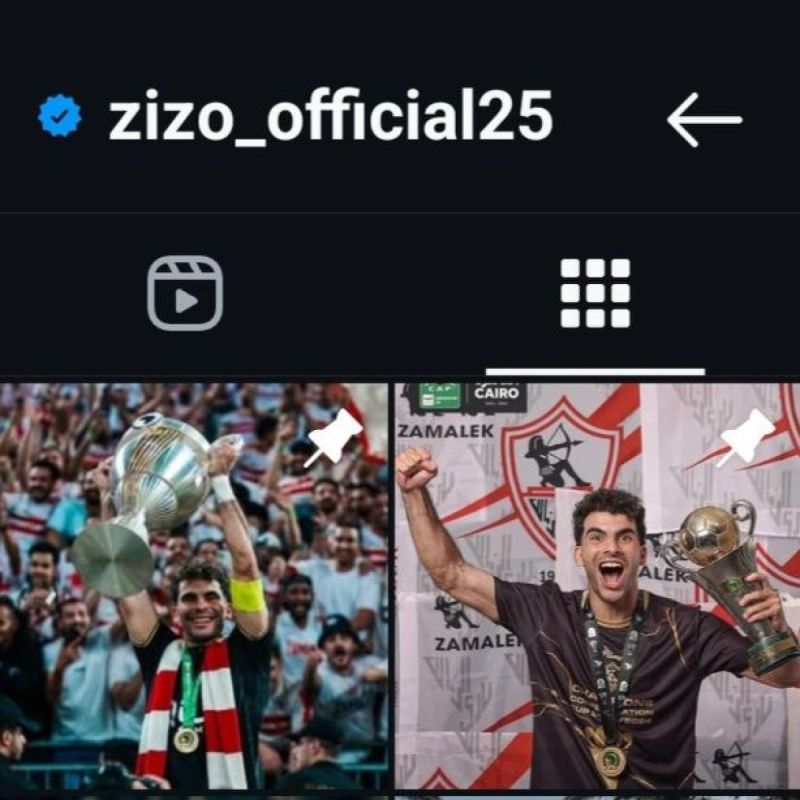Switch to the posts grid tab
Viewport: 800px width, 800px height.
[595, 293]
